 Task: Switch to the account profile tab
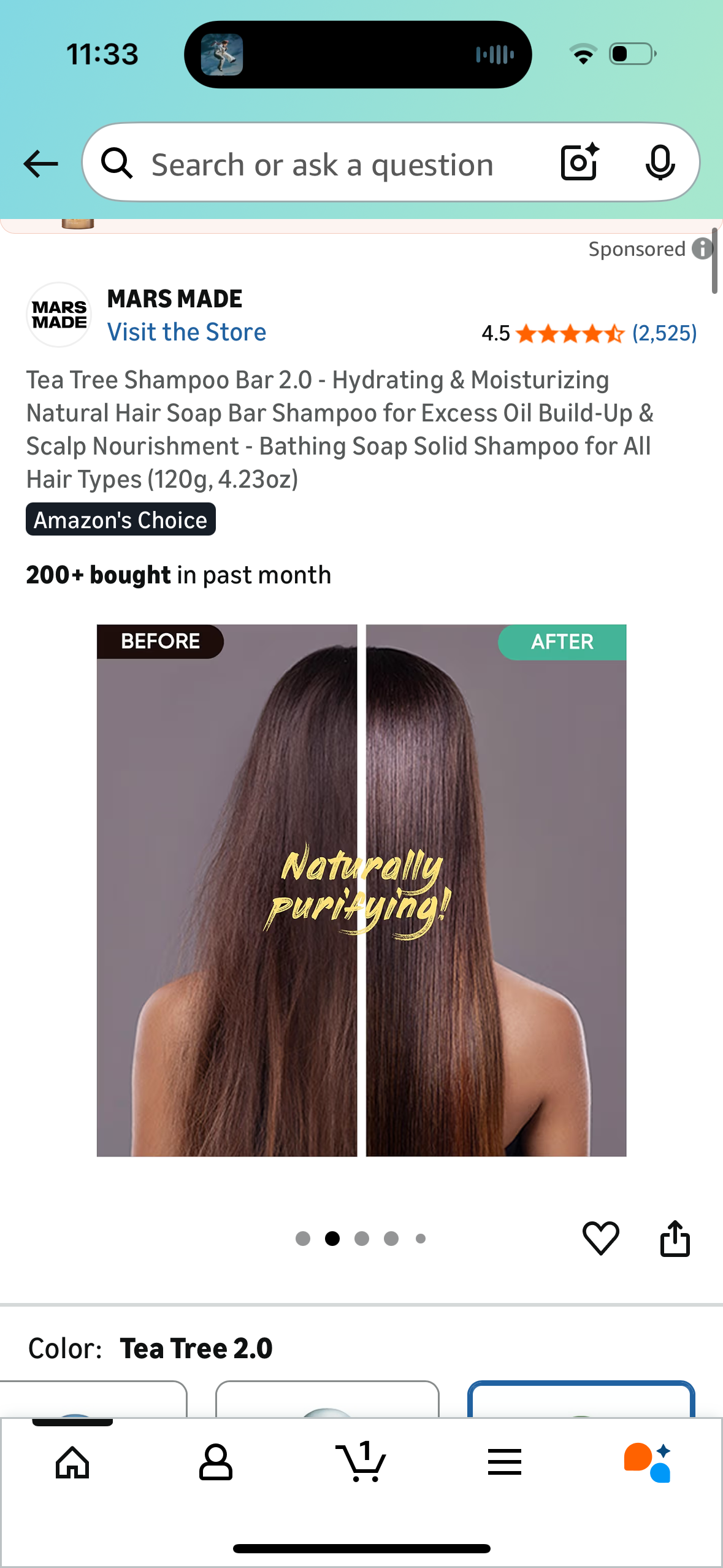pyautogui.click(x=216, y=1462)
